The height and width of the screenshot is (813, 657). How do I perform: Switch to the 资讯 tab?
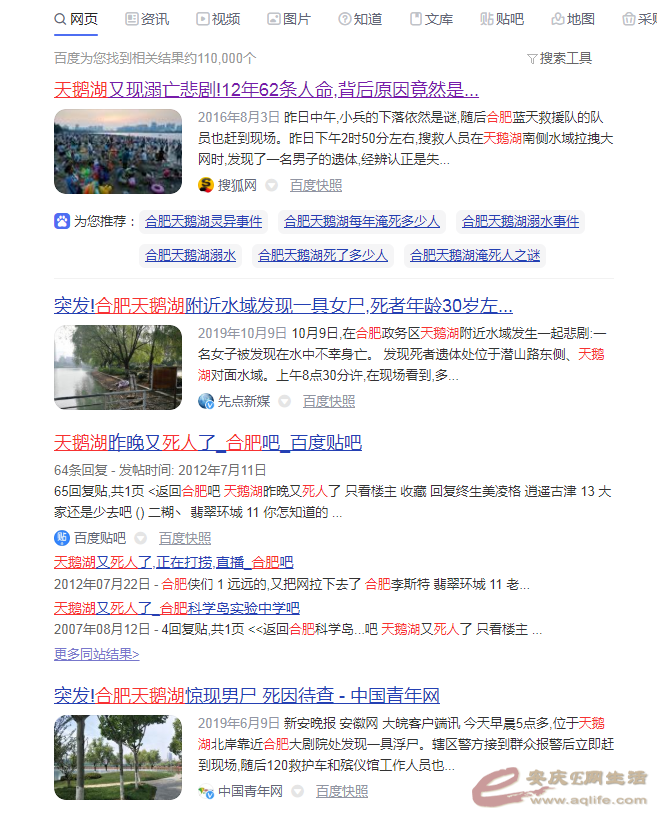click(x=147, y=19)
